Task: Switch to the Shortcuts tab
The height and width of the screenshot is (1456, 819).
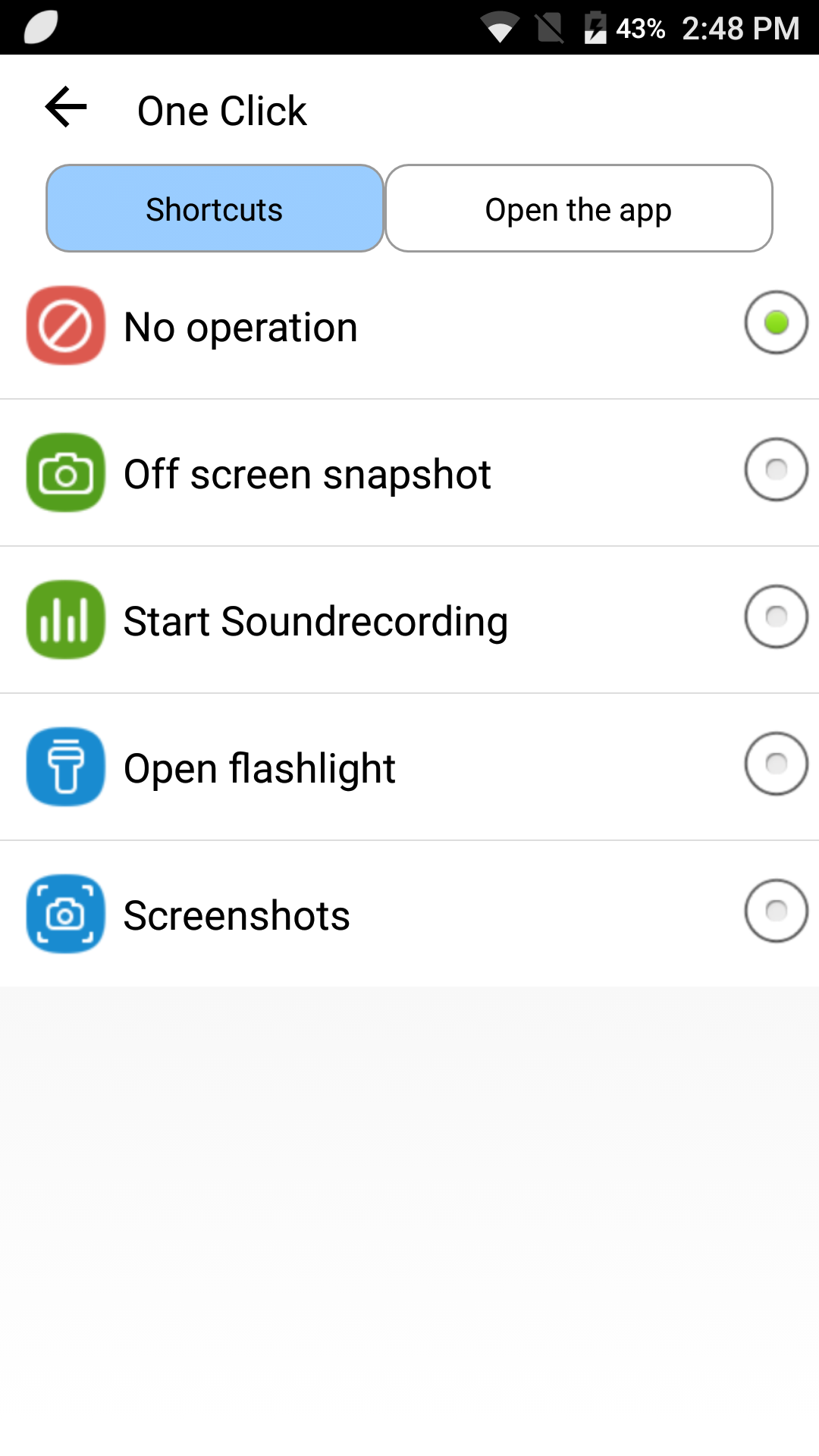Action: [215, 209]
